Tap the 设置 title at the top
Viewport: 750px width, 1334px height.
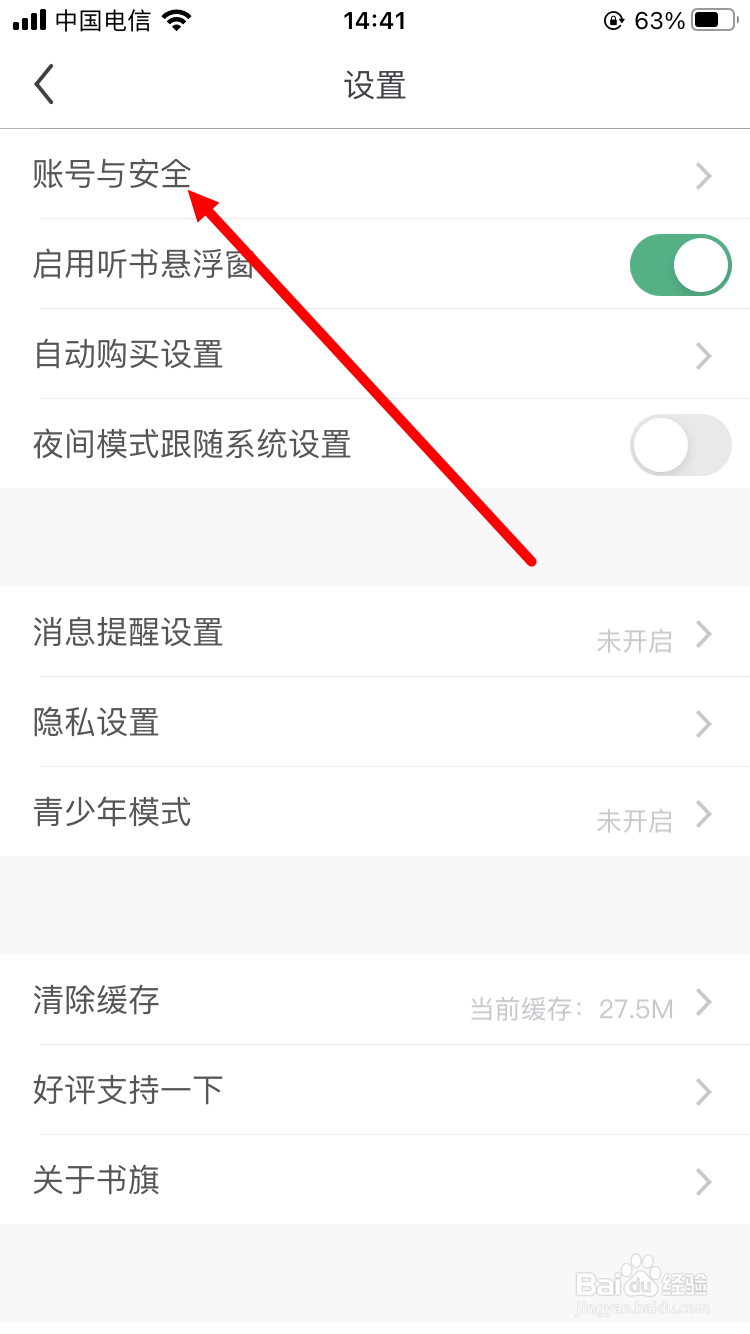pos(375,86)
